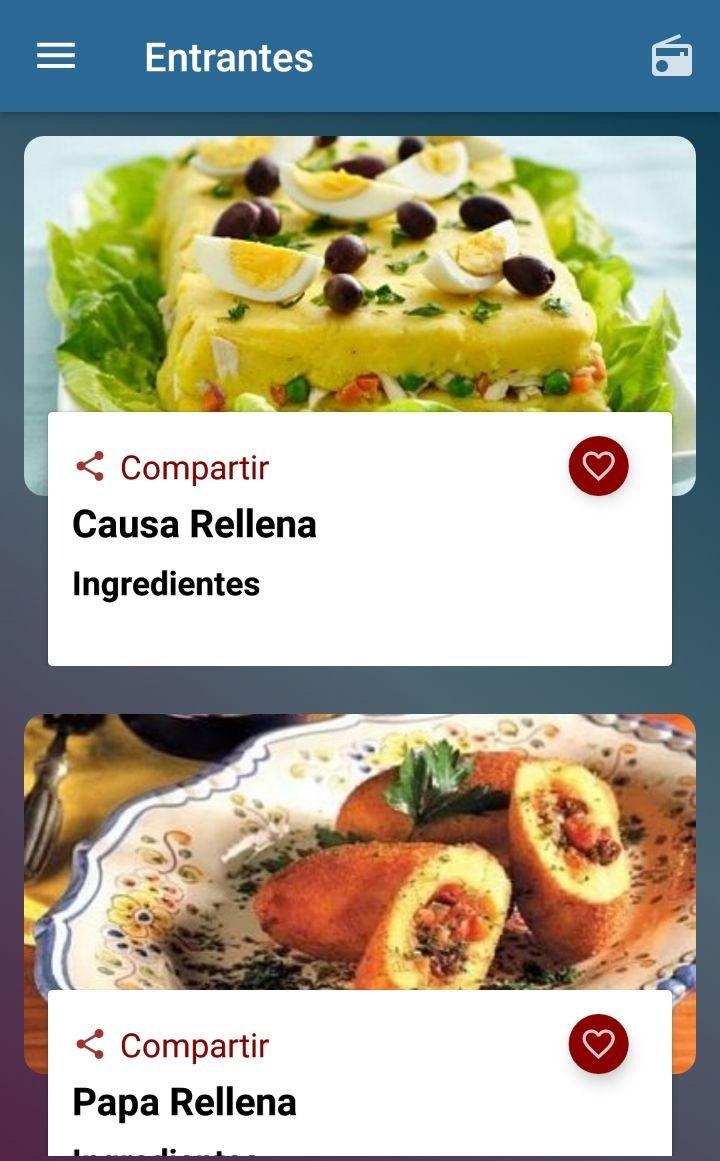Click the Entrantes title in the header

[x=228, y=57]
